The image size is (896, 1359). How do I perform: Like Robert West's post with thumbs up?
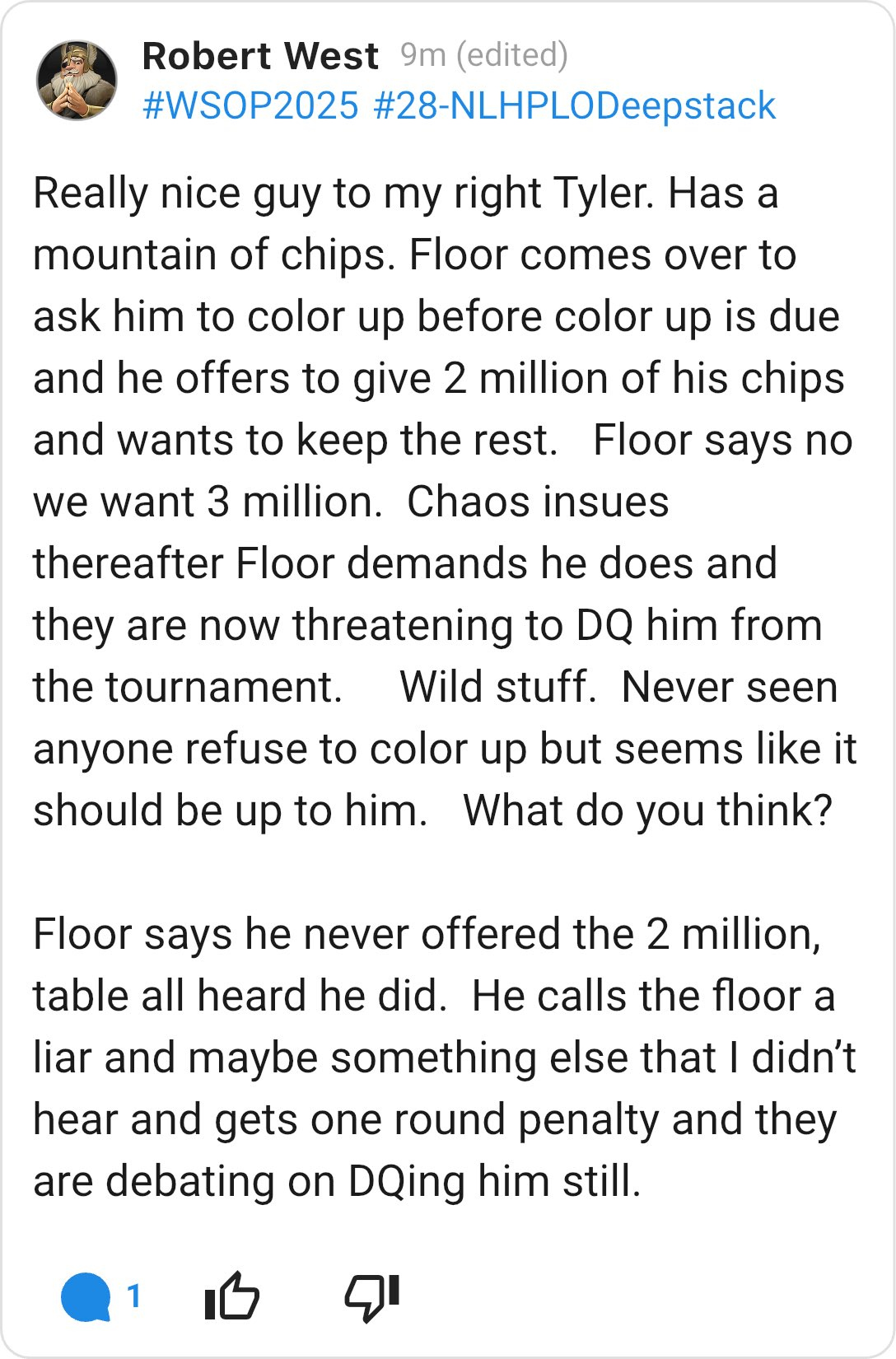[231, 1296]
